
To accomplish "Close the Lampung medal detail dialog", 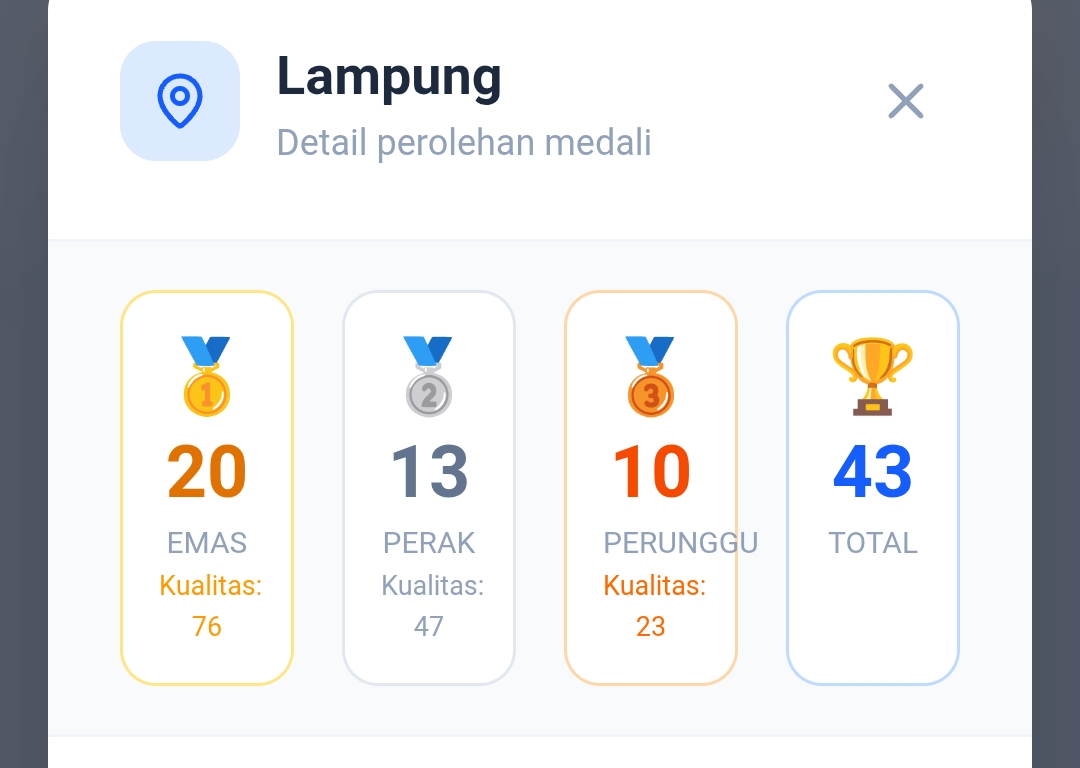I will (905, 101).
